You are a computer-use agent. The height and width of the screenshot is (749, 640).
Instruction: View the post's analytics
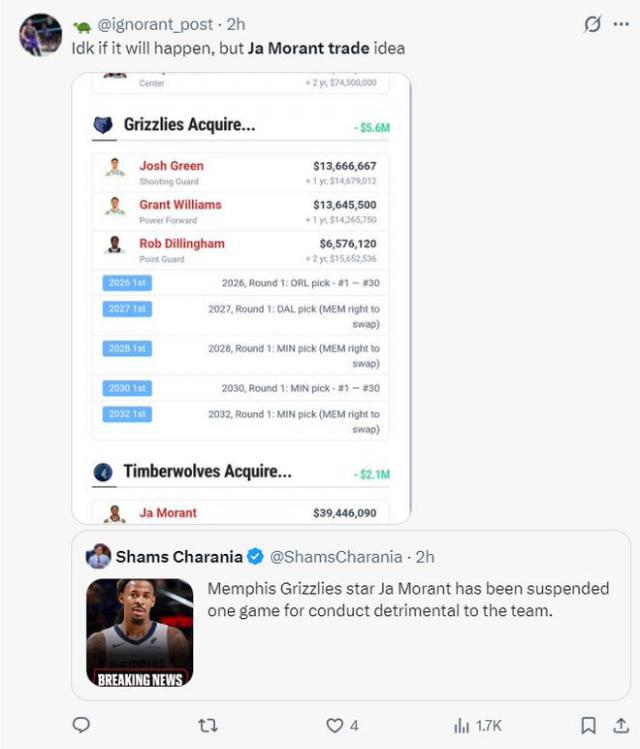[463, 725]
